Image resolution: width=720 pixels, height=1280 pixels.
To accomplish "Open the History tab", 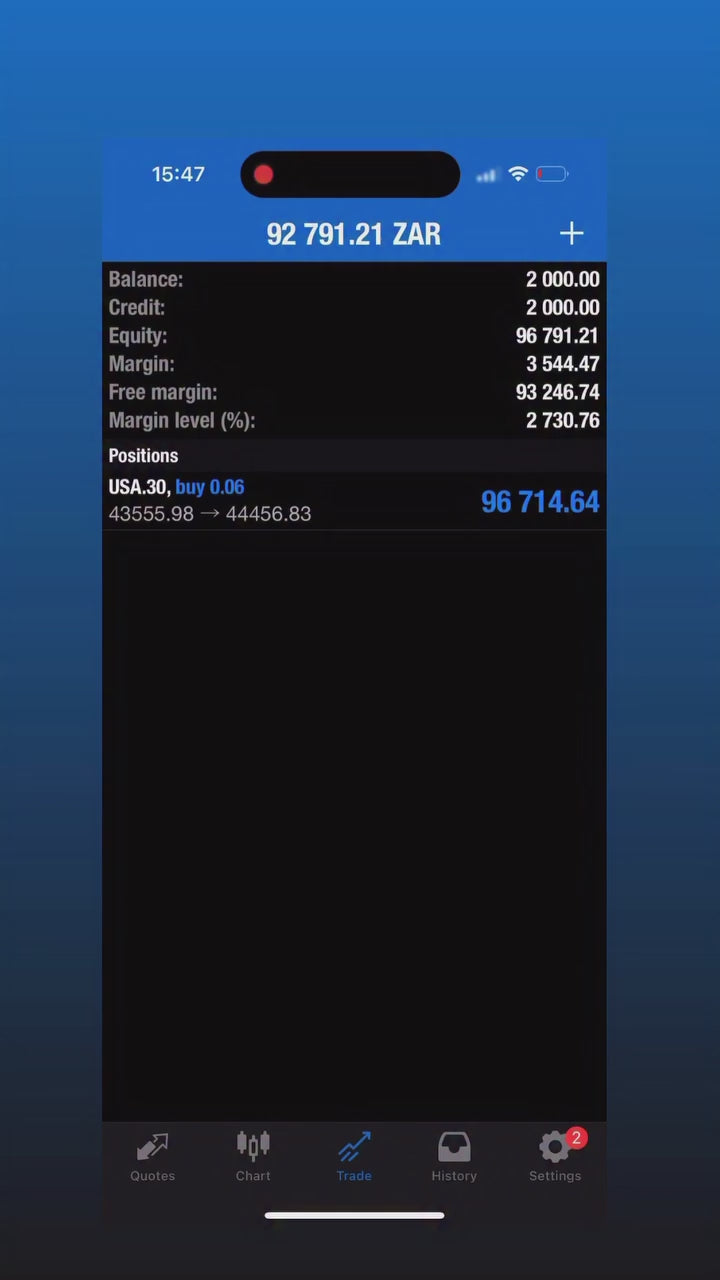I will (454, 1157).
